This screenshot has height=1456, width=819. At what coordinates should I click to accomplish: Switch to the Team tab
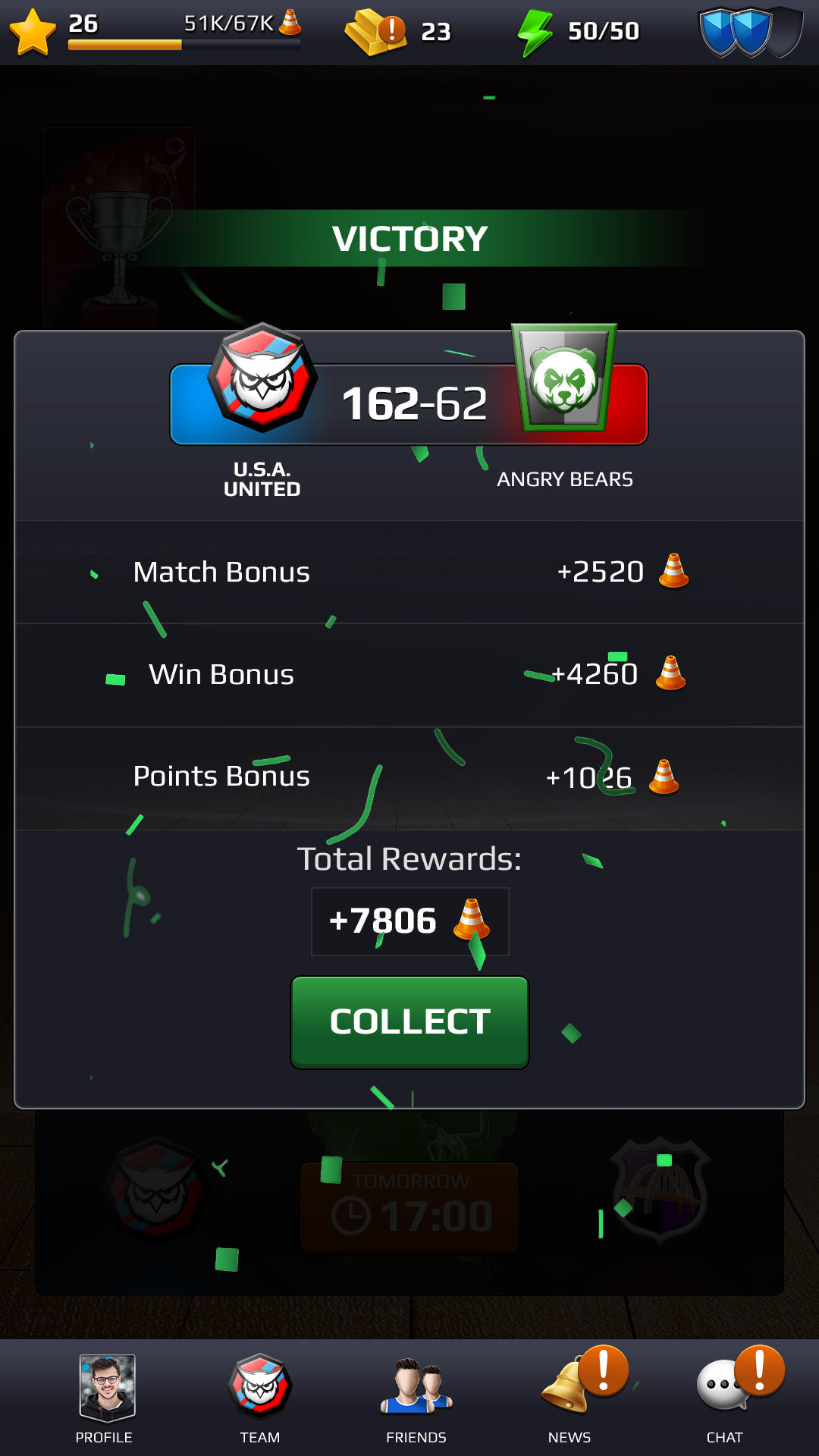click(260, 1398)
